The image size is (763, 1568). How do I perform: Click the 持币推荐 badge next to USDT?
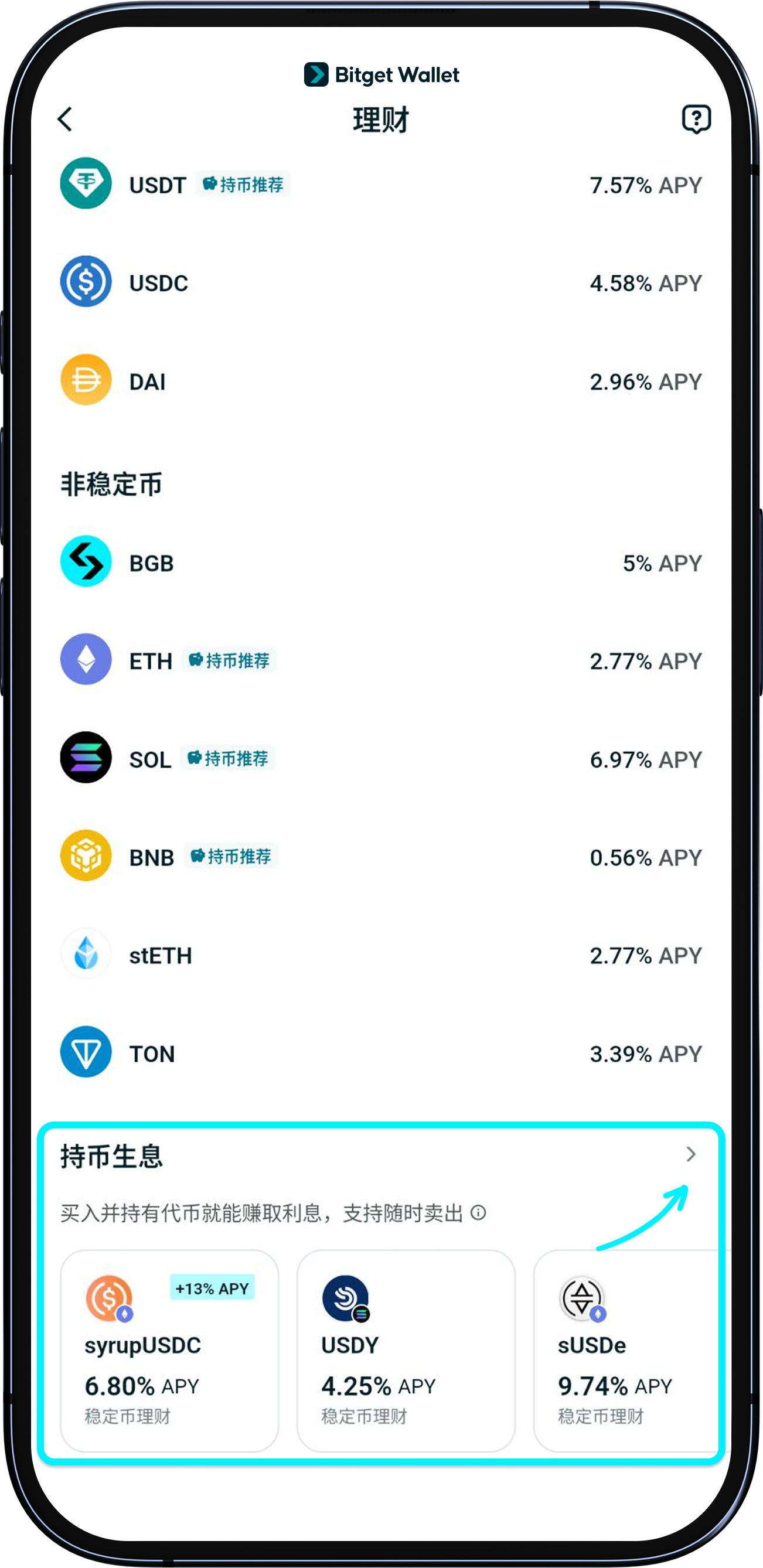(244, 185)
